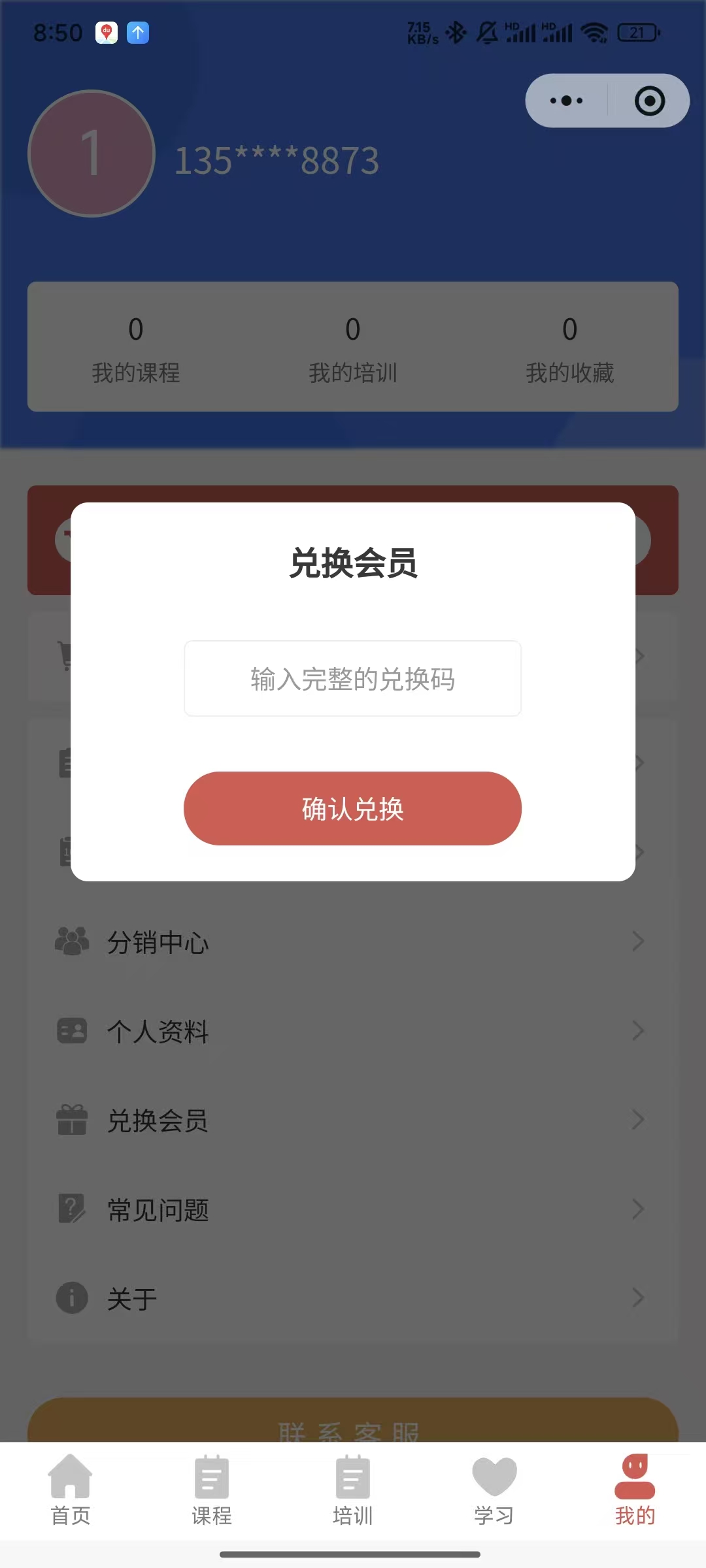Image resolution: width=706 pixels, height=1568 pixels.
Task: Confirm redemption with 确认兑换 button
Action: [352, 809]
